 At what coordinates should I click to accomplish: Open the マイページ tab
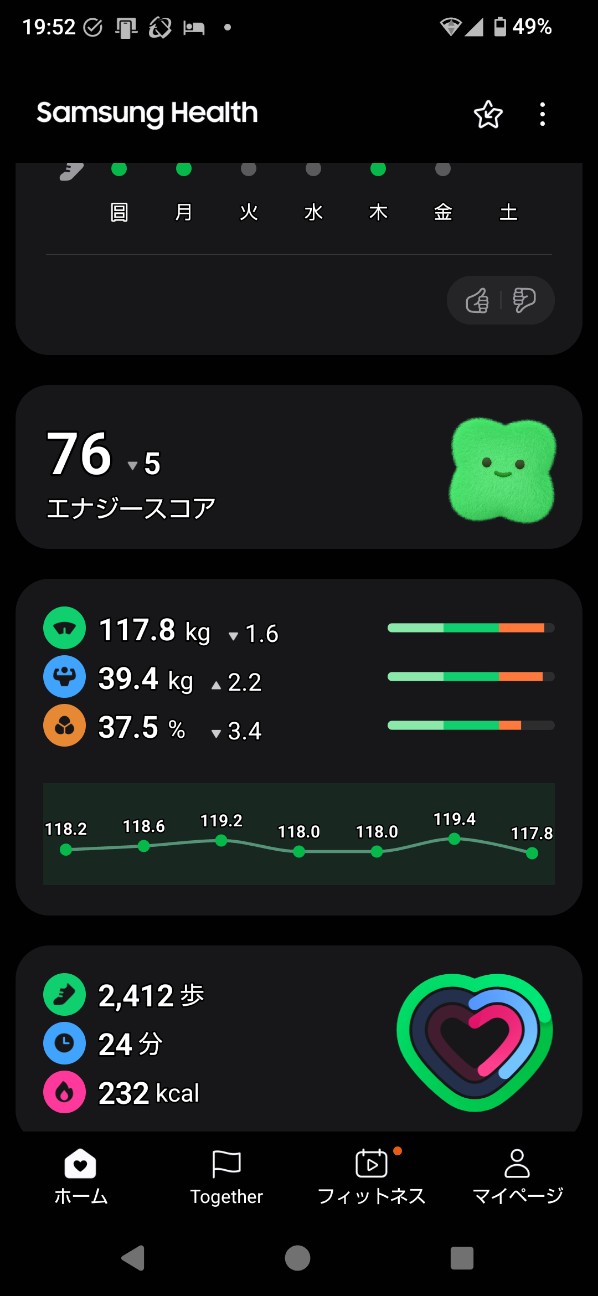517,1176
